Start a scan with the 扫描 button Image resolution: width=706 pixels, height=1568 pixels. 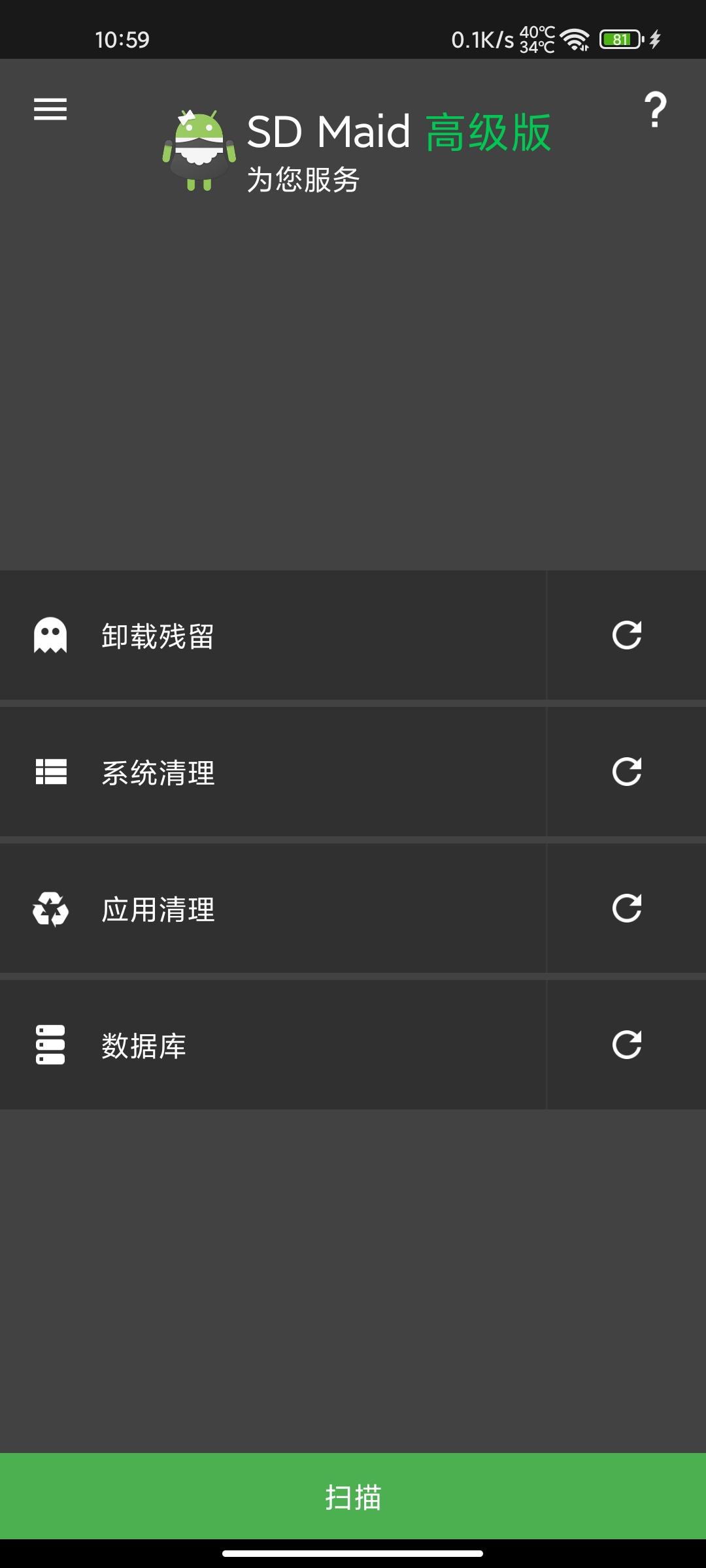coord(353,1497)
